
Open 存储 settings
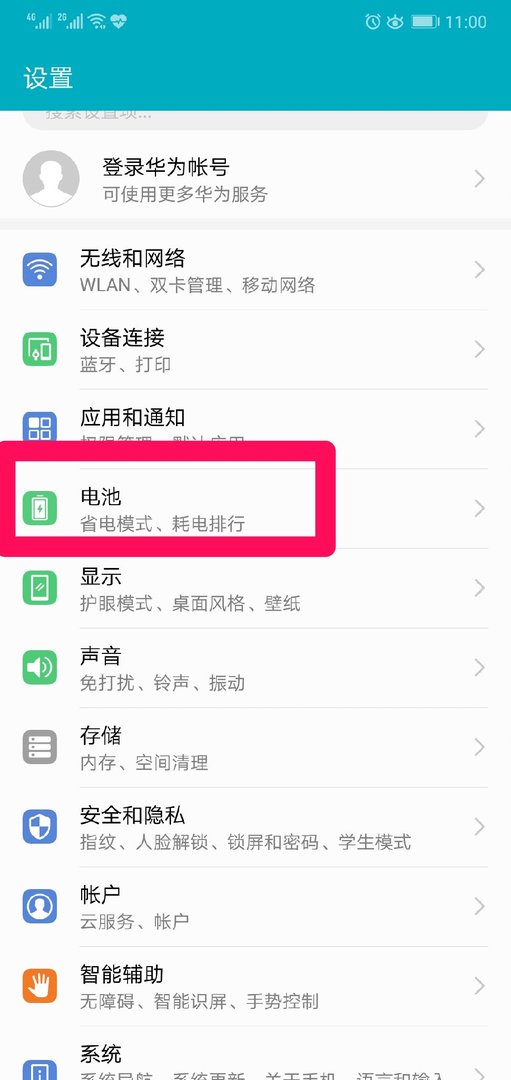click(256, 747)
